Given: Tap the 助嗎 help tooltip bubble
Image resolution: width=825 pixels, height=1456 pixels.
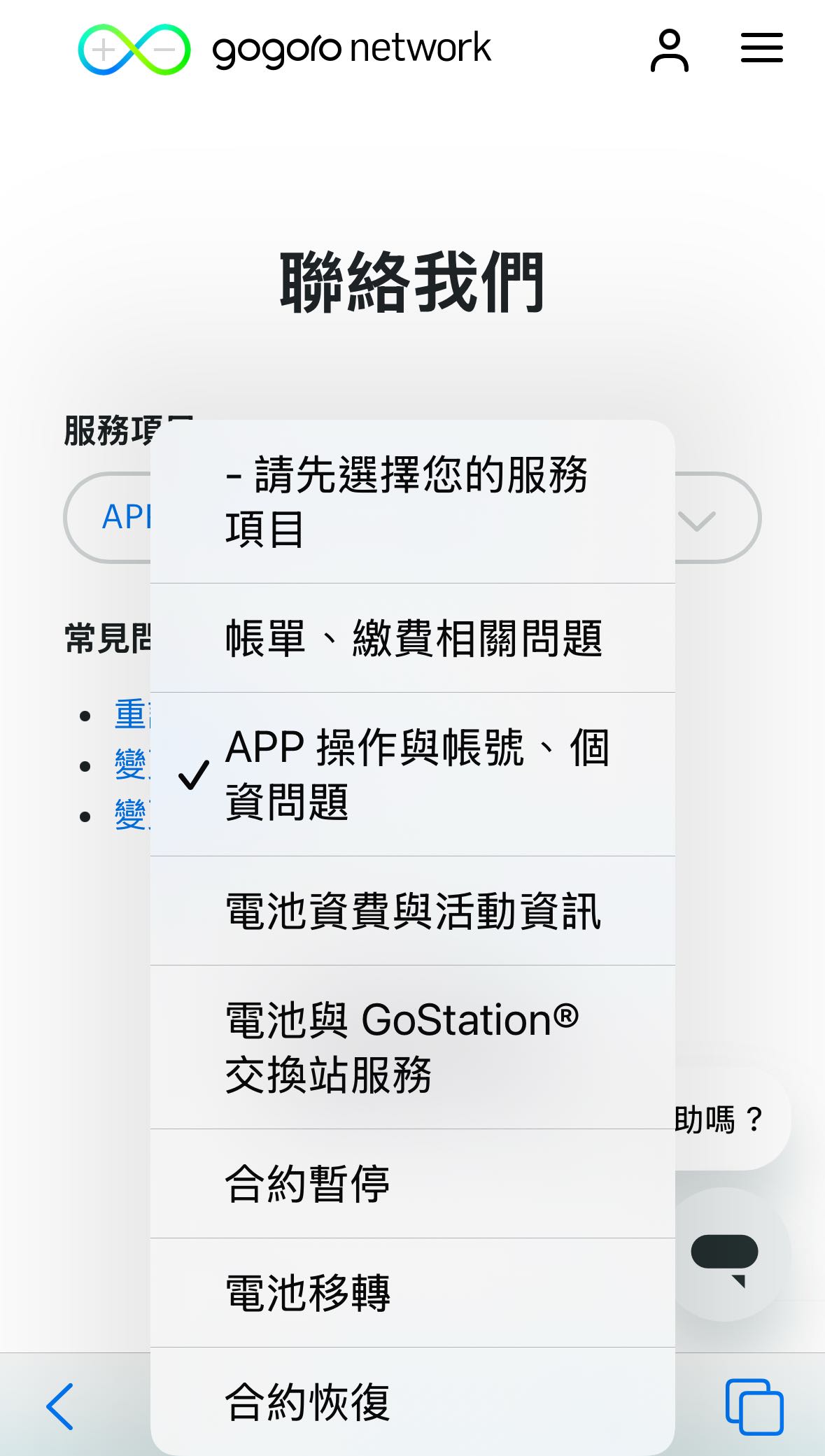Looking at the screenshot, I should coord(717,1117).
